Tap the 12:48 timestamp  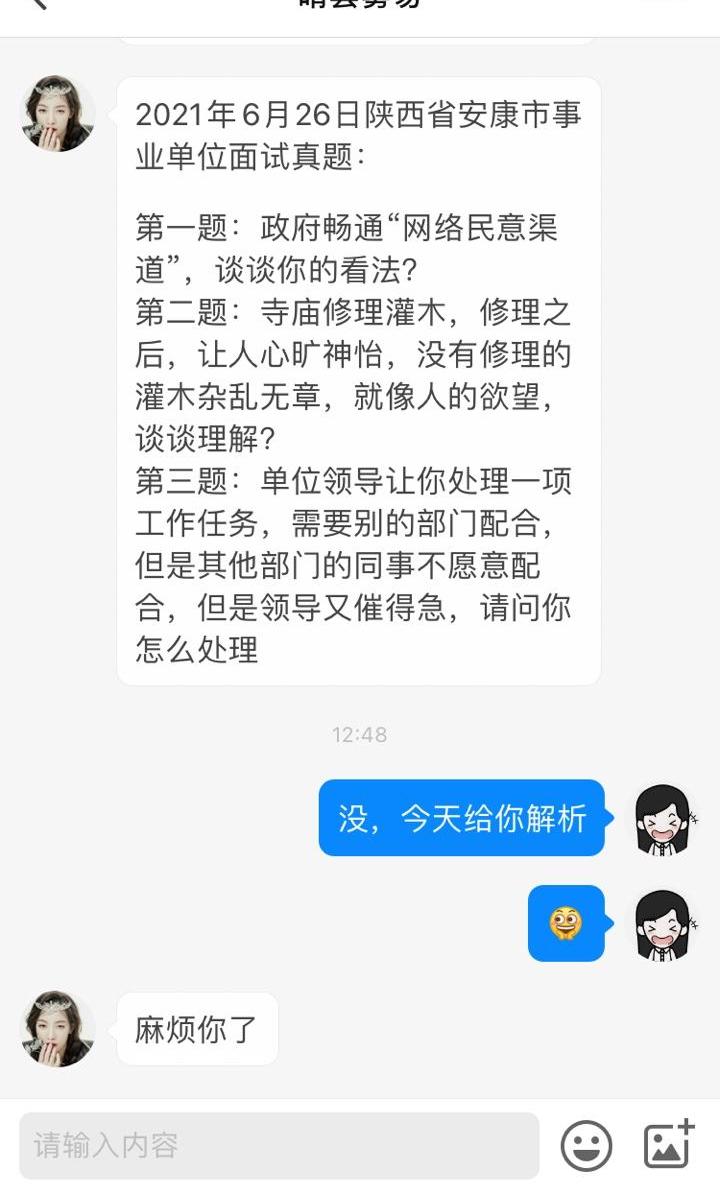(360, 735)
